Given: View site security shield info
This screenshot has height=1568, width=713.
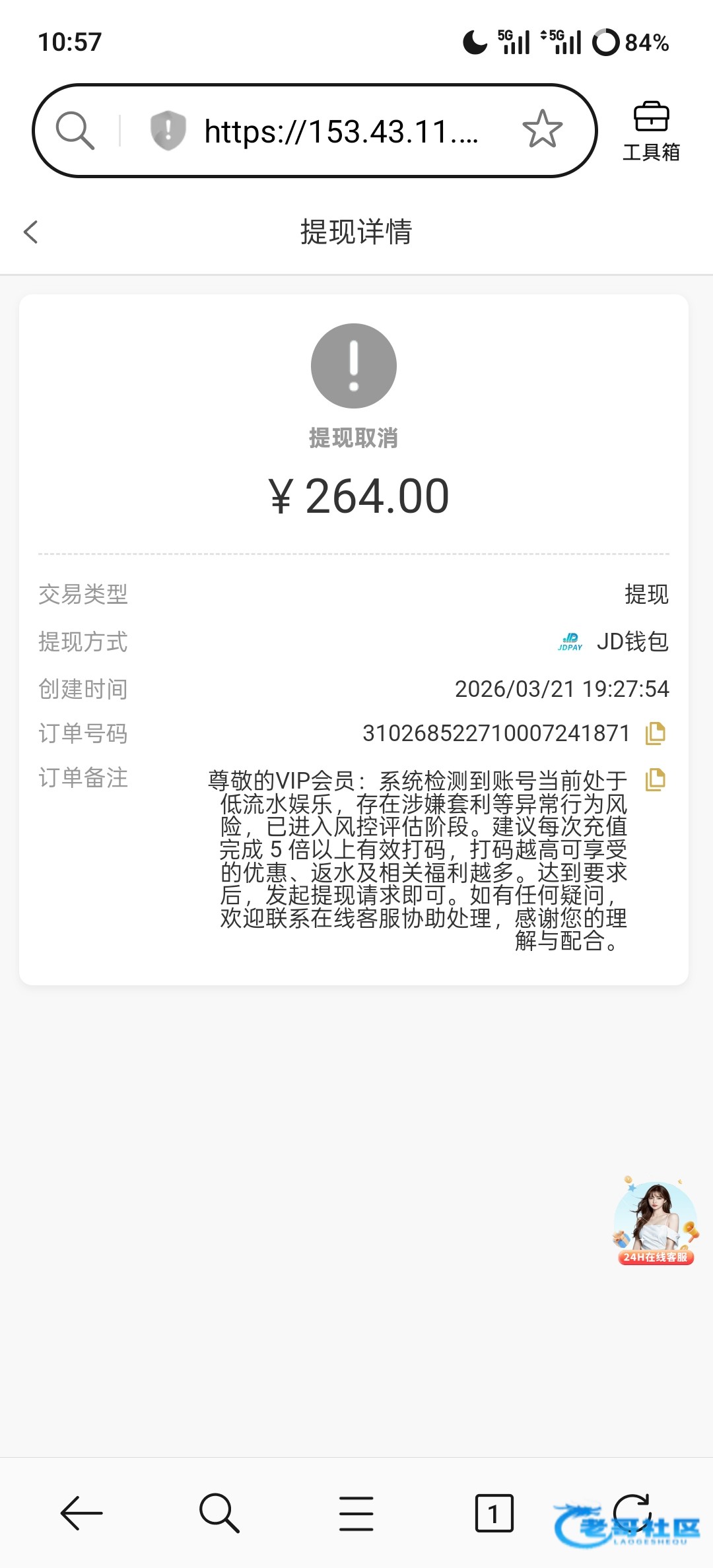Looking at the screenshot, I should pos(168,130).
